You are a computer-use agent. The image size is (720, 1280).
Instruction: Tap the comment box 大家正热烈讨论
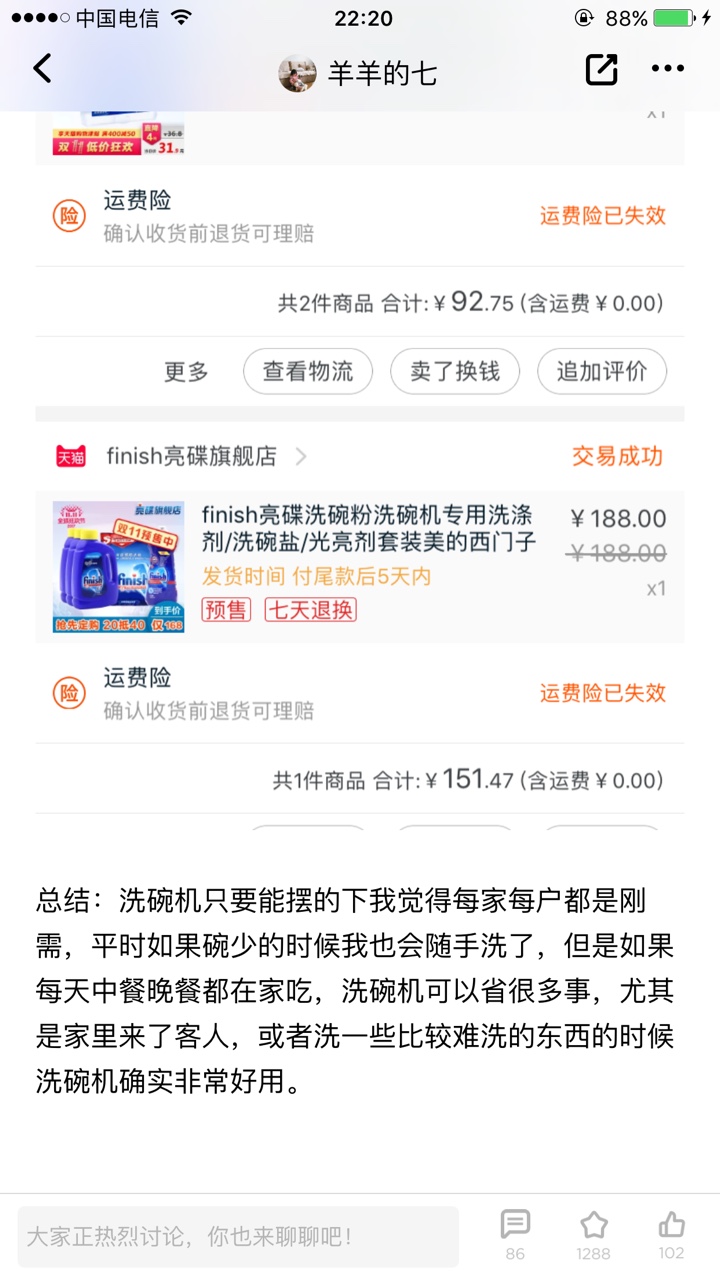tap(238, 1237)
